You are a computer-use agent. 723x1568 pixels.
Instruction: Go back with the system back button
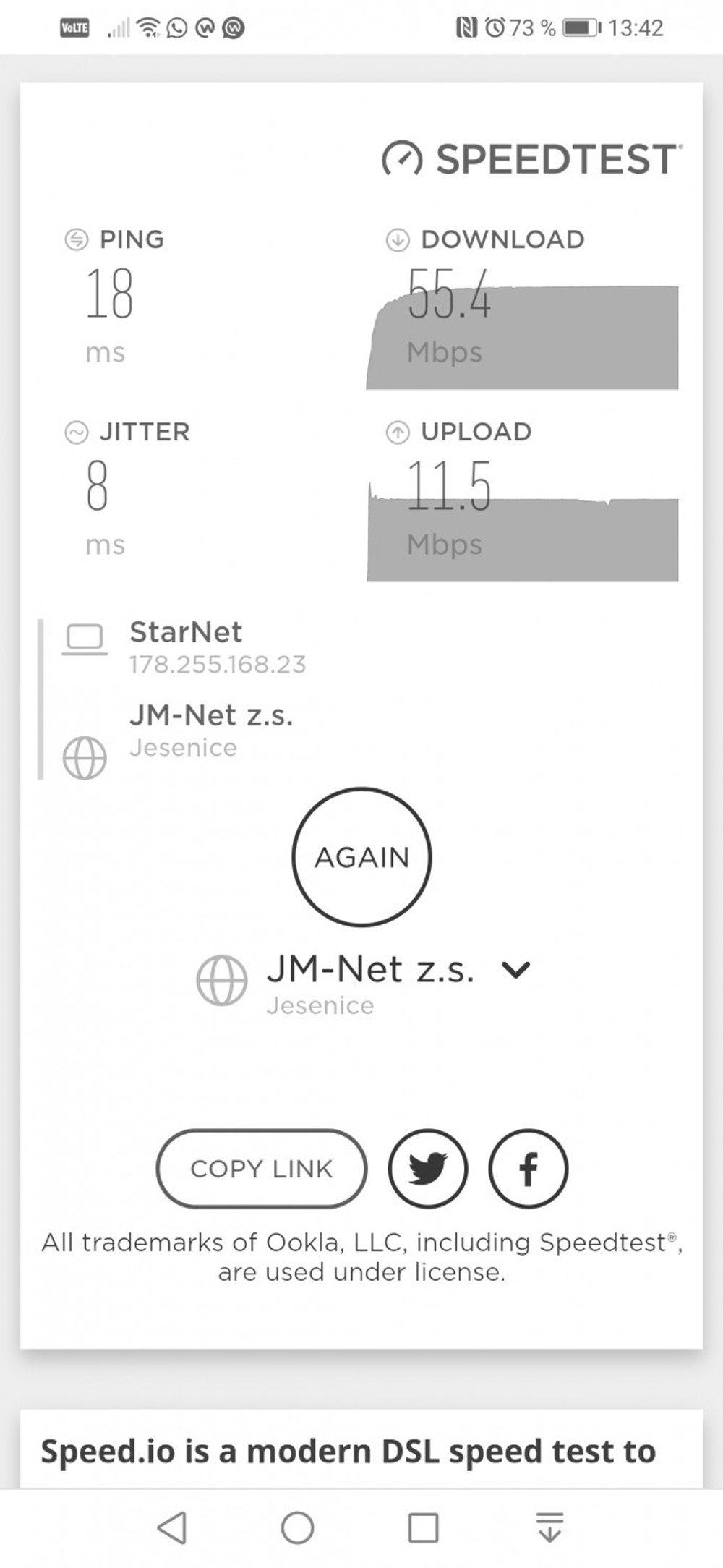click(x=172, y=1527)
